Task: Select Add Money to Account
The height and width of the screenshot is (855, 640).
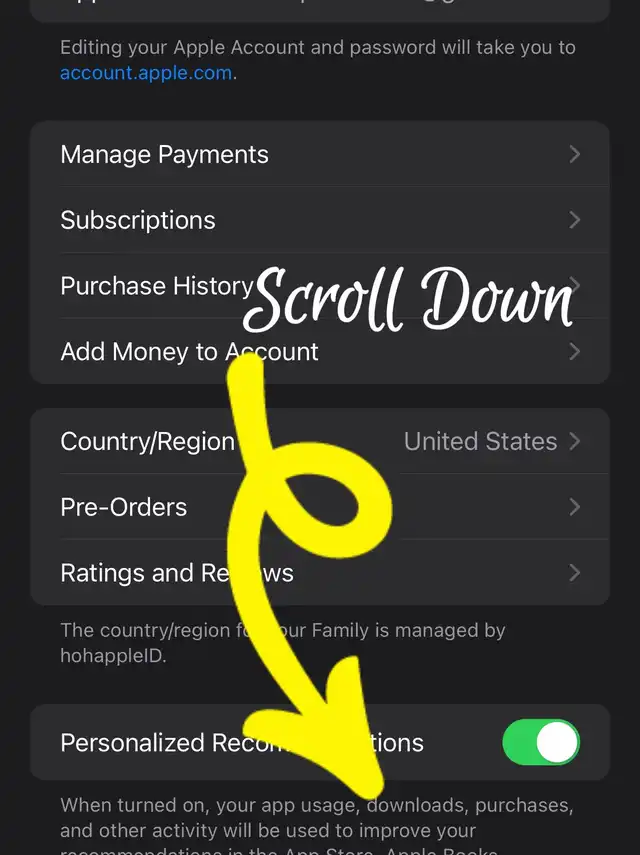Action: pyautogui.click(x=320, y=352)
